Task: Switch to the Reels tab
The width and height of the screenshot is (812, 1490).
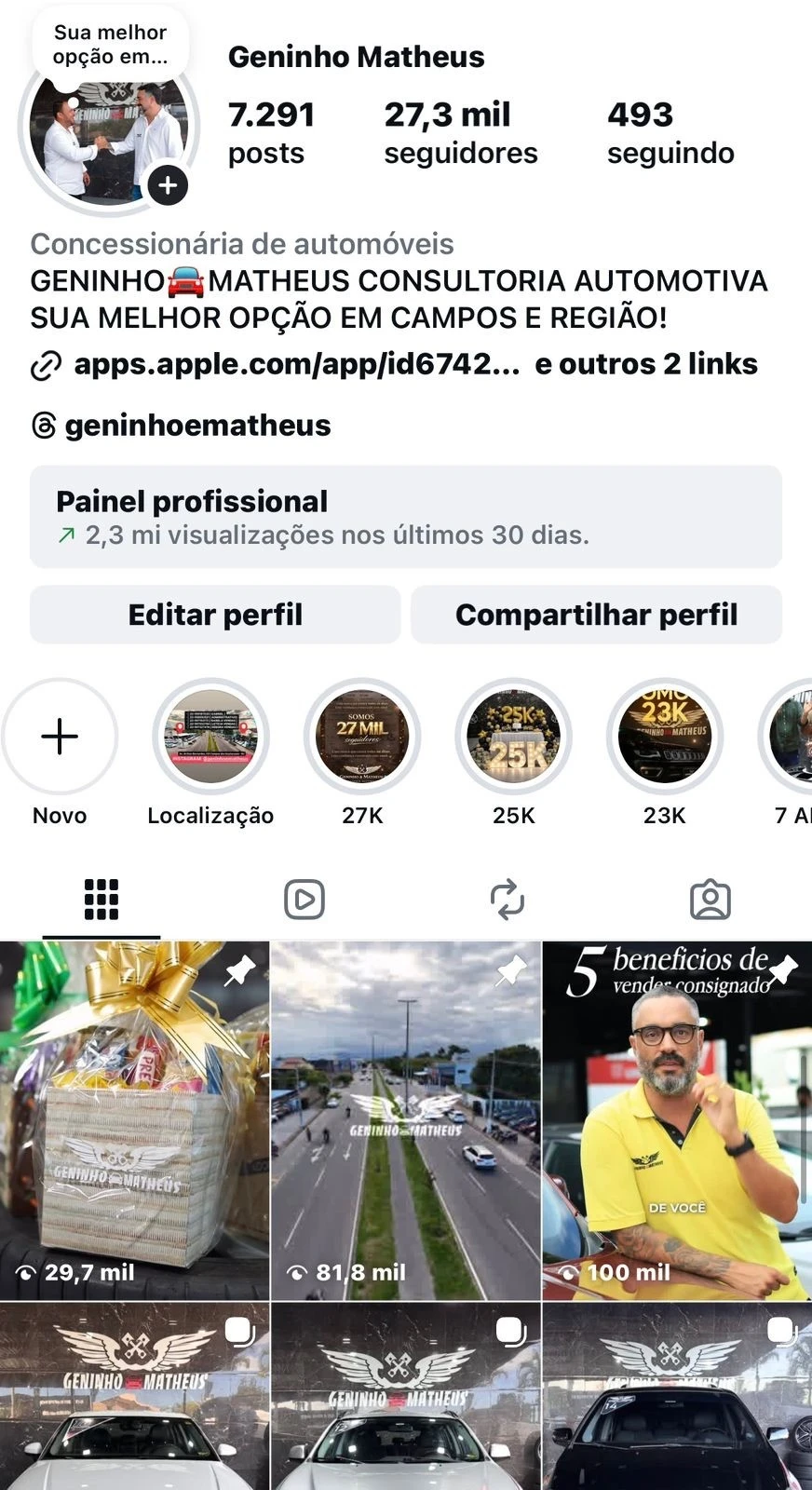Action: pos(304,900)
